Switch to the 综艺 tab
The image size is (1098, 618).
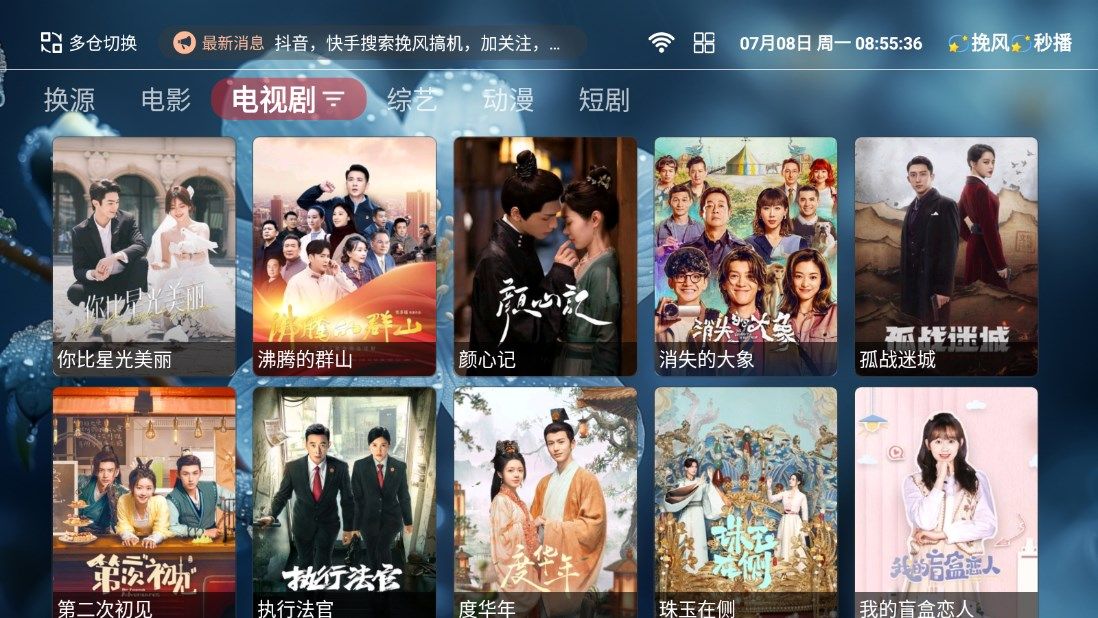(412, 100)
